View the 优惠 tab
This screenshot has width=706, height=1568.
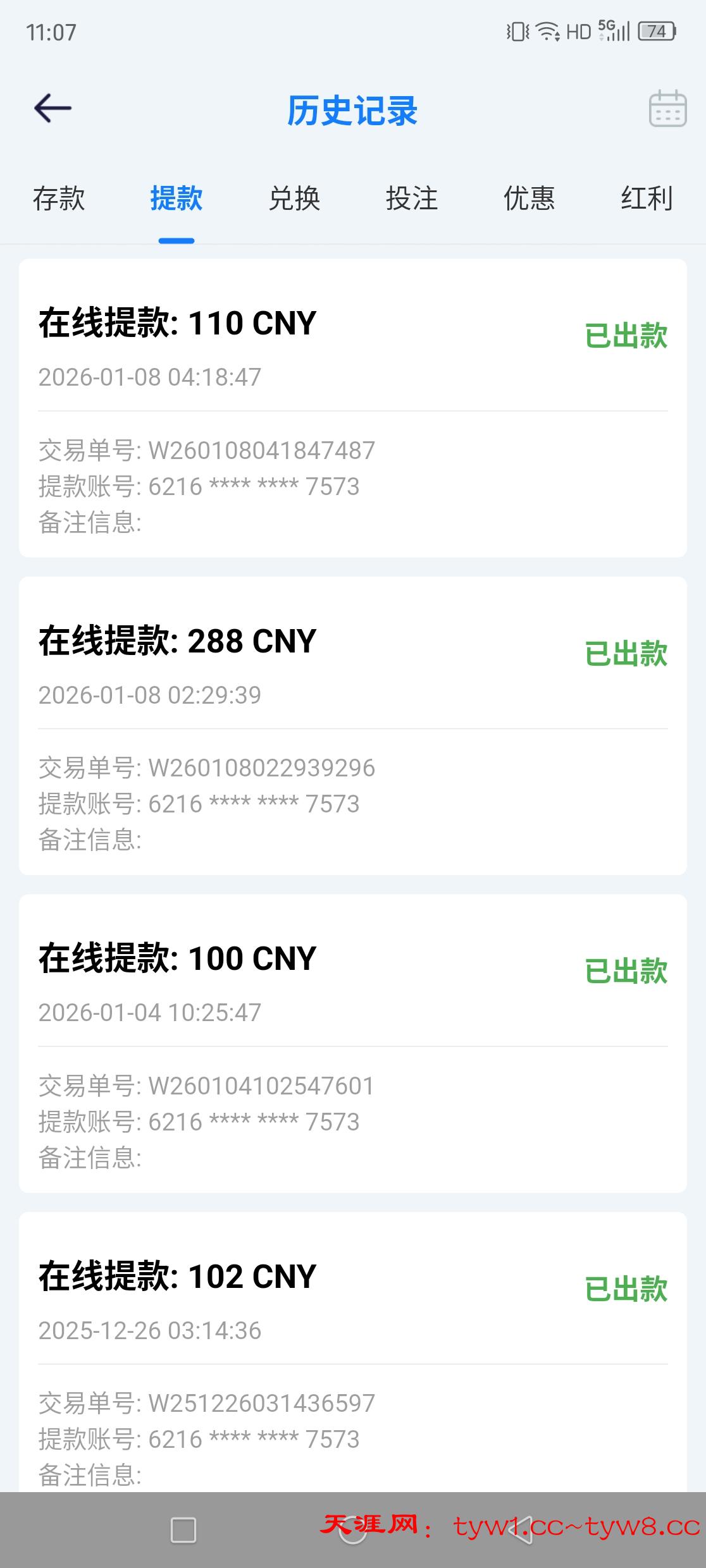coord(529,199)
